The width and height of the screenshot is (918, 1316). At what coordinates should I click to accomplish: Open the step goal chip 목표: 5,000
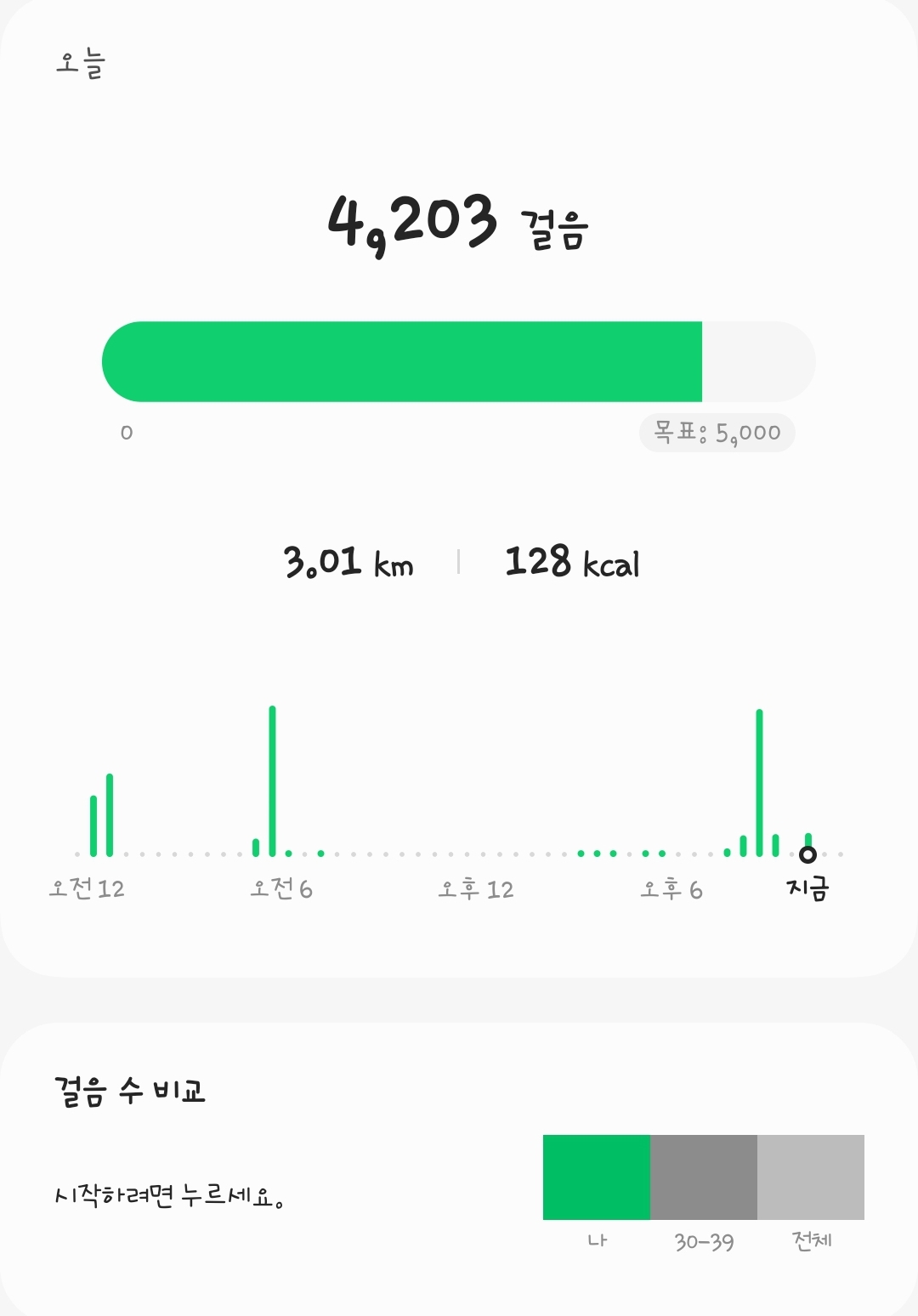[717, 433]
